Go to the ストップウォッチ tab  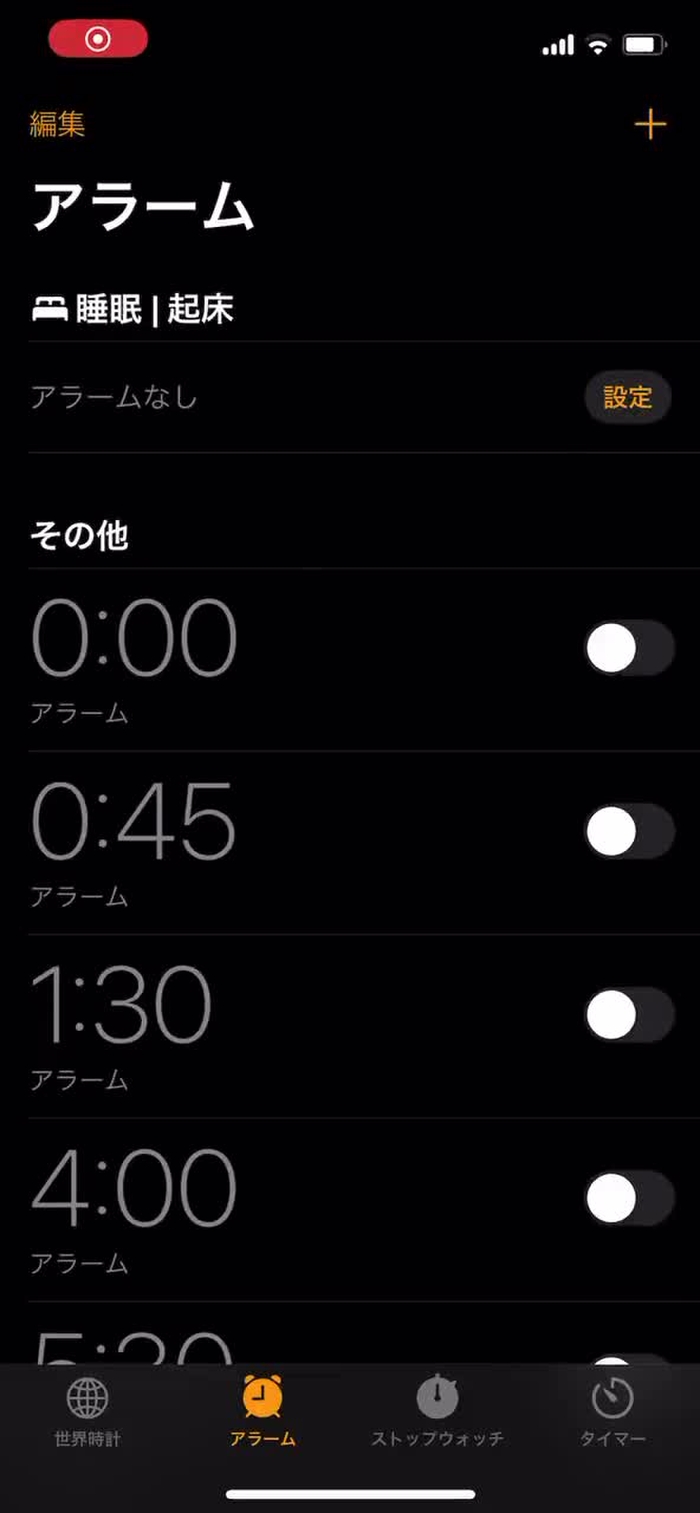[x=437, y=1411]
